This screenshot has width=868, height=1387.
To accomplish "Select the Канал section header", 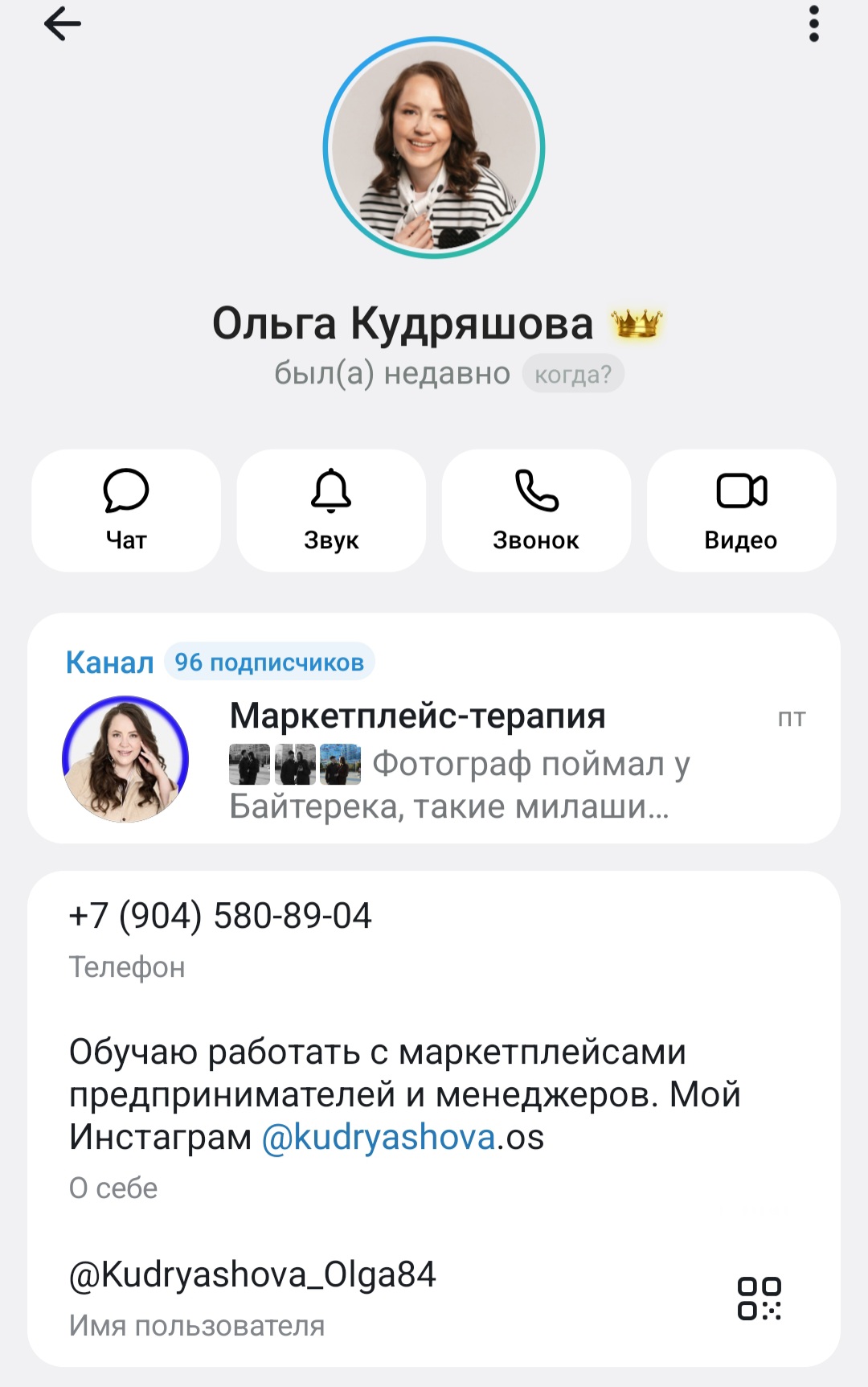I will click(108, 661).
